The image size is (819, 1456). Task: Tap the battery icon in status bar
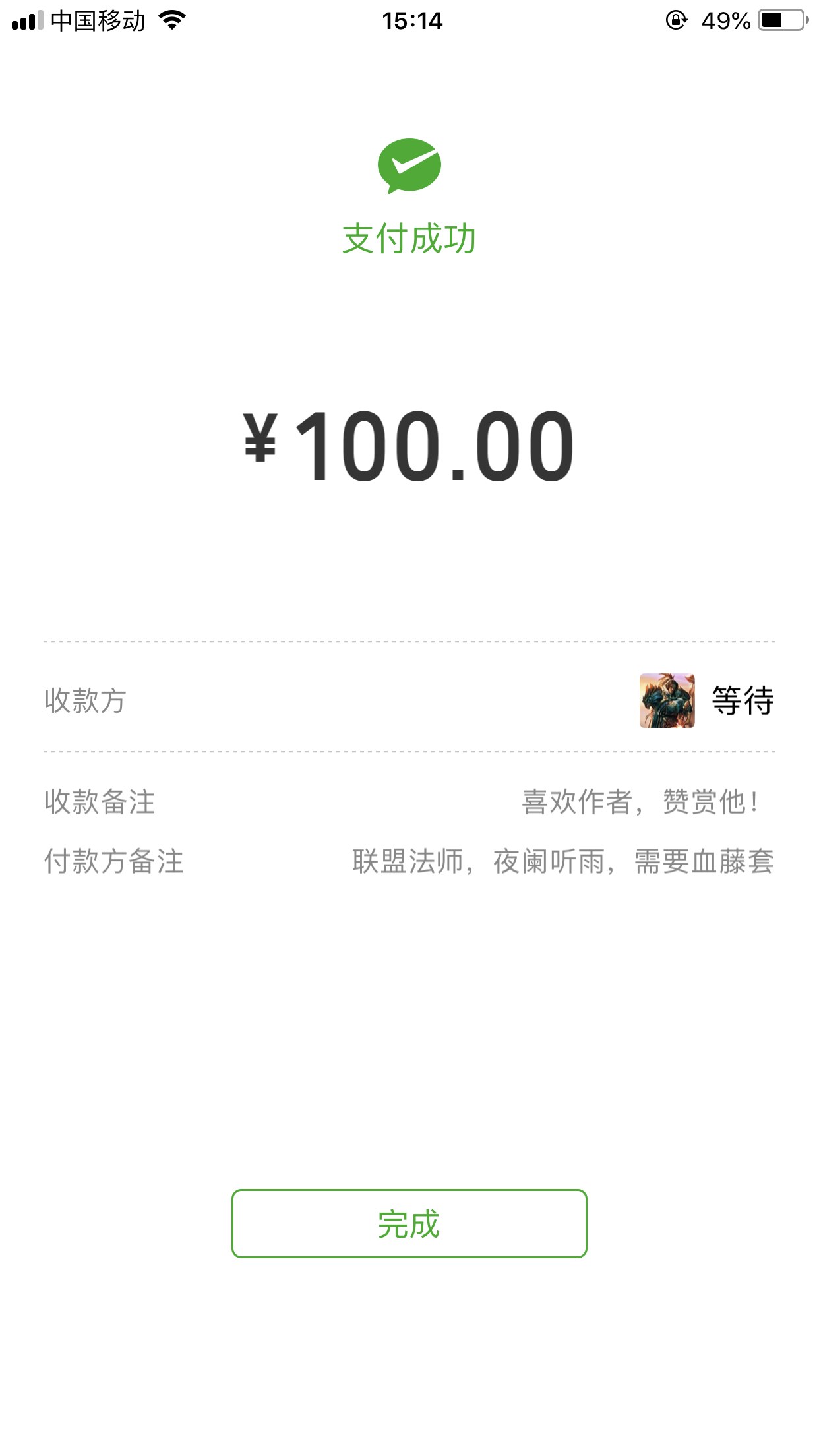tap(781, 20)
